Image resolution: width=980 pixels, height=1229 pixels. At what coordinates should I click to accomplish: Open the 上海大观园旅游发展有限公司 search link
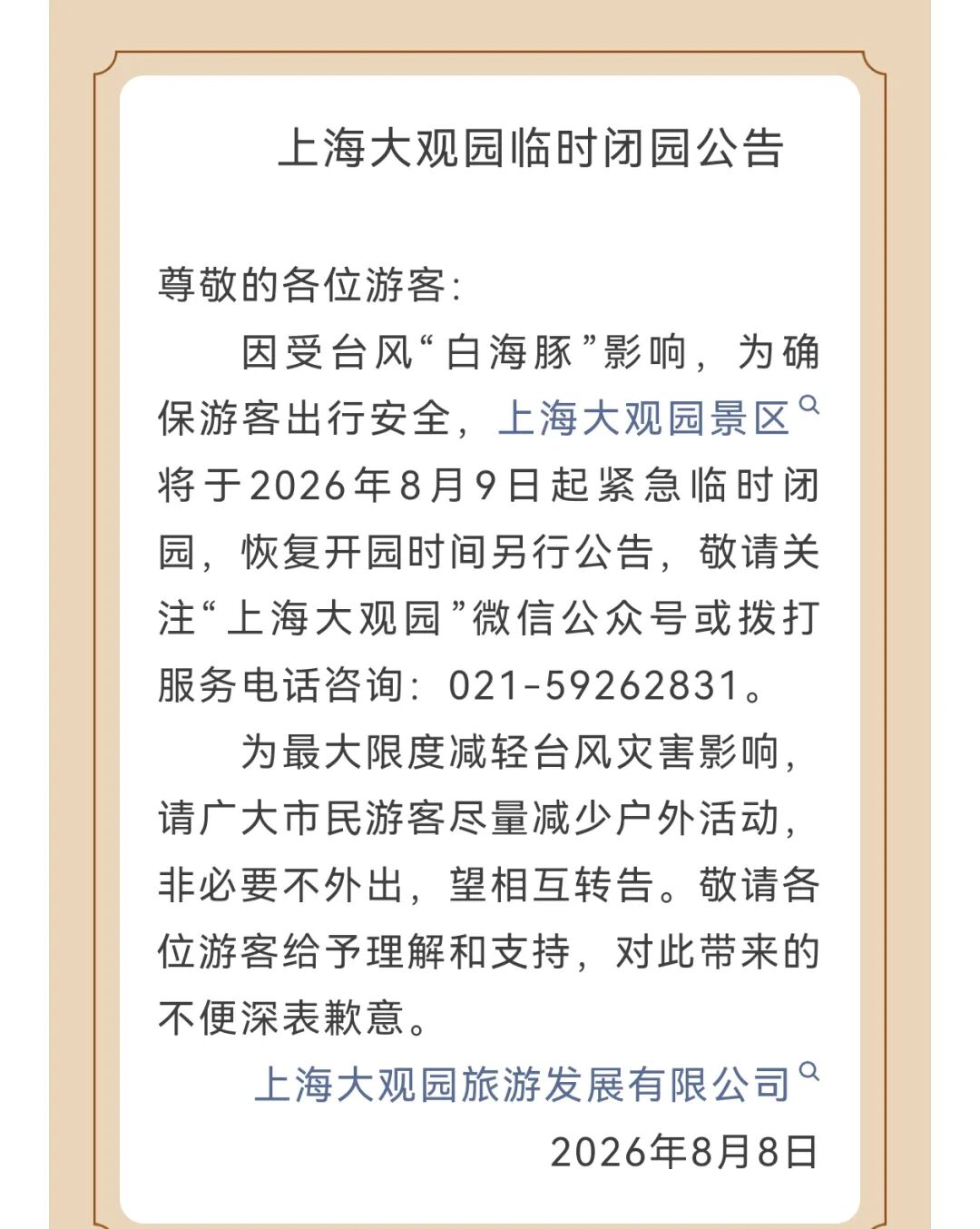(x=536, y=1084)
